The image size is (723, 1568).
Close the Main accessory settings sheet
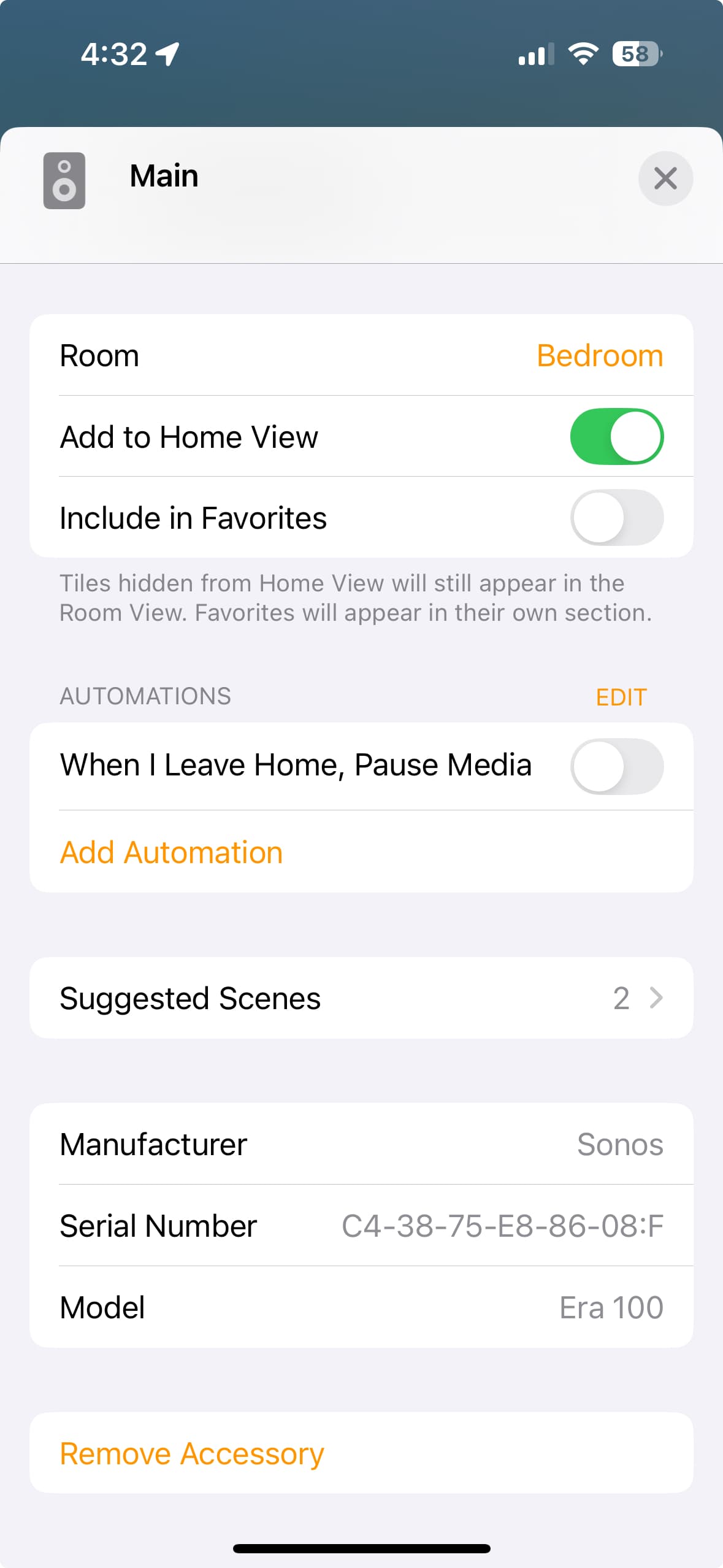(x=665, y=179)
